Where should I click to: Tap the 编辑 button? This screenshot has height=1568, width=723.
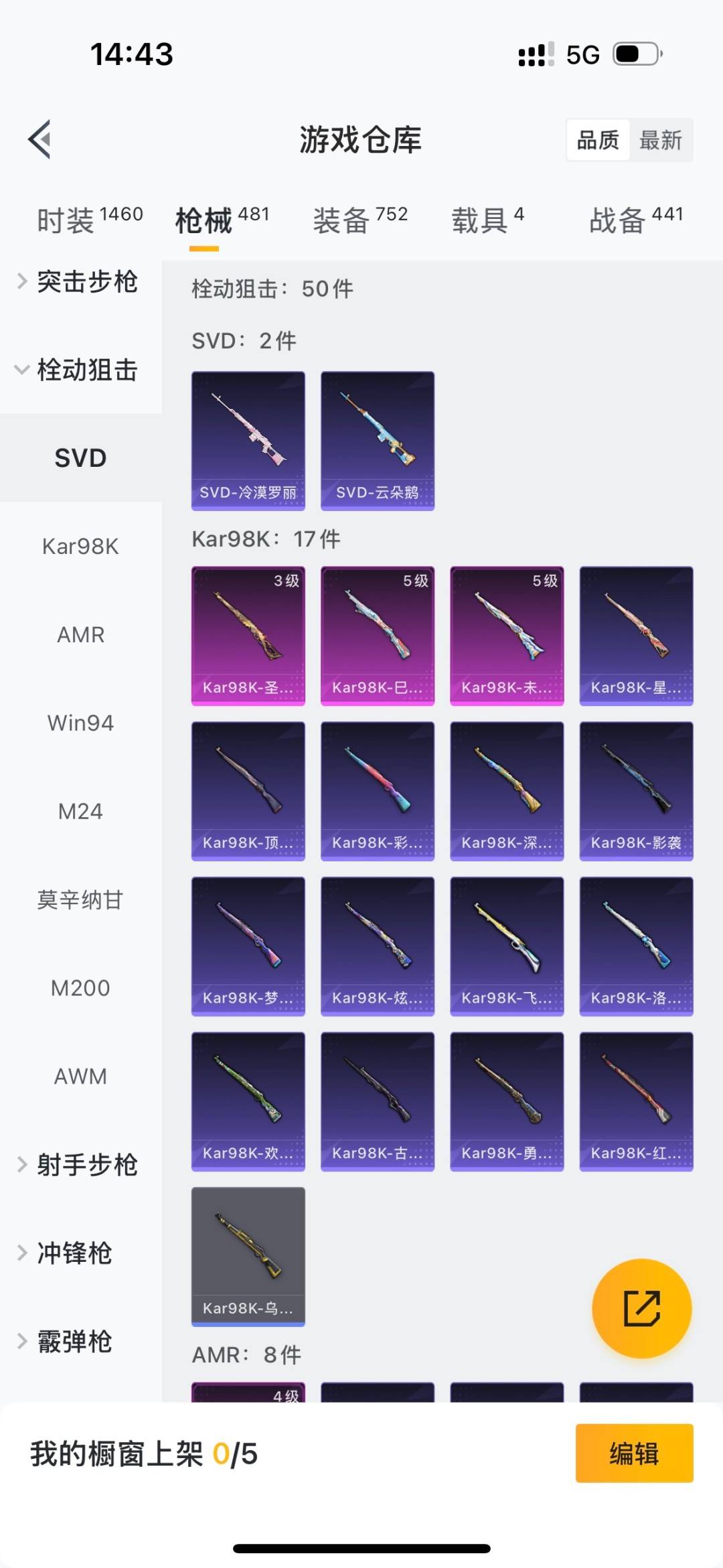pos(634,1453)
